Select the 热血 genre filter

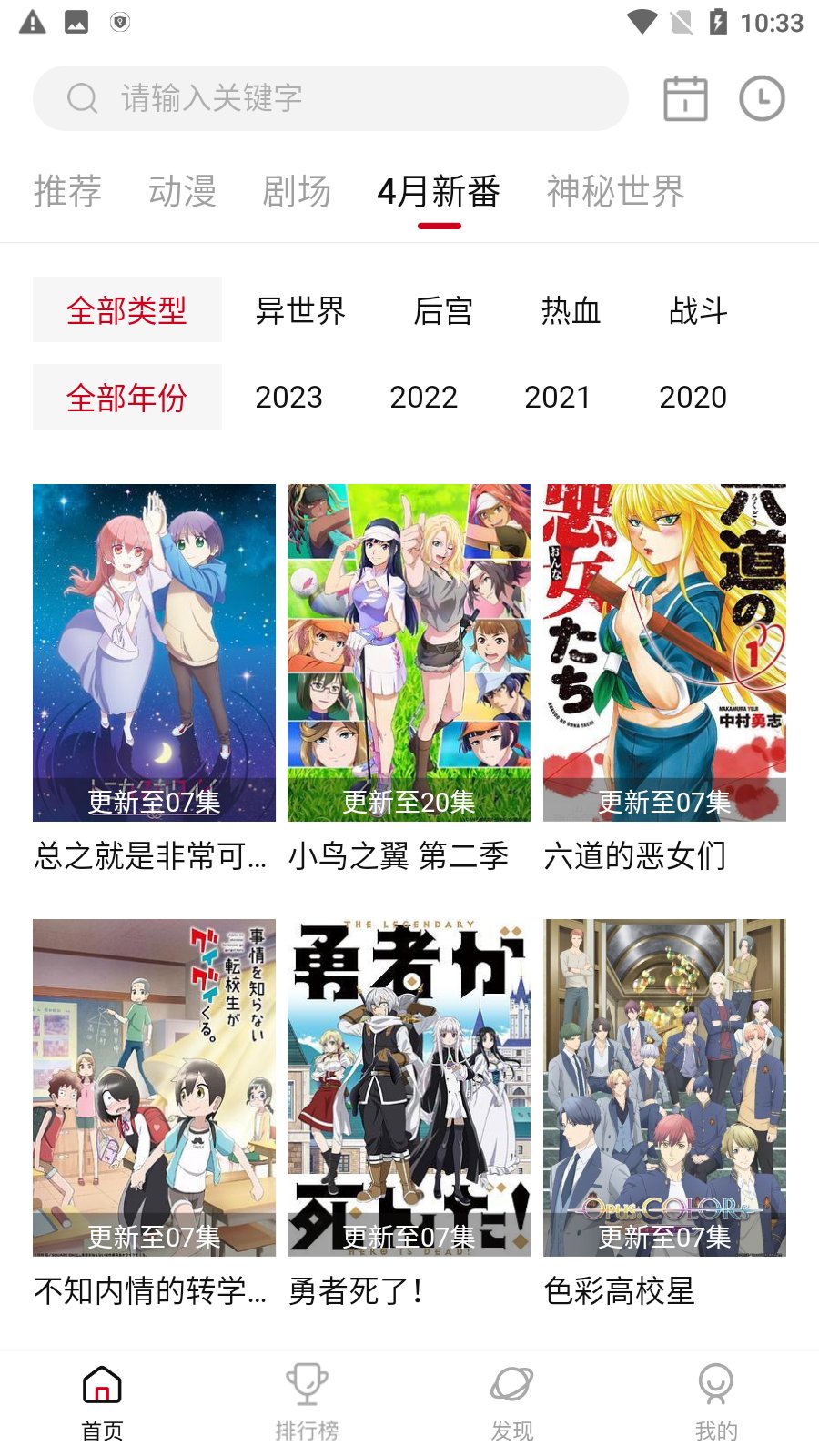coord(571,310)
